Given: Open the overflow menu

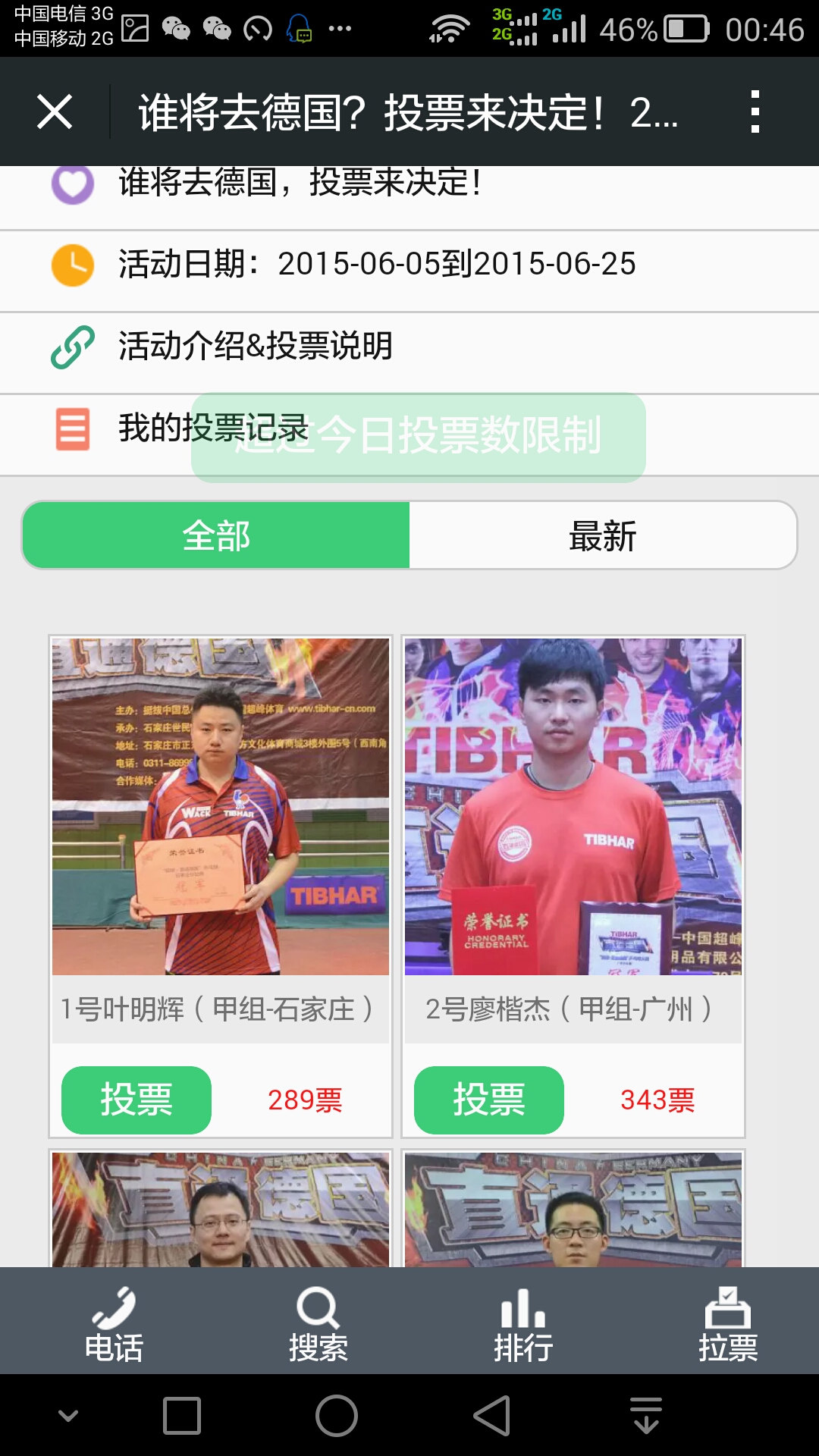Looking at the screenshot, I should pos(754,112).
